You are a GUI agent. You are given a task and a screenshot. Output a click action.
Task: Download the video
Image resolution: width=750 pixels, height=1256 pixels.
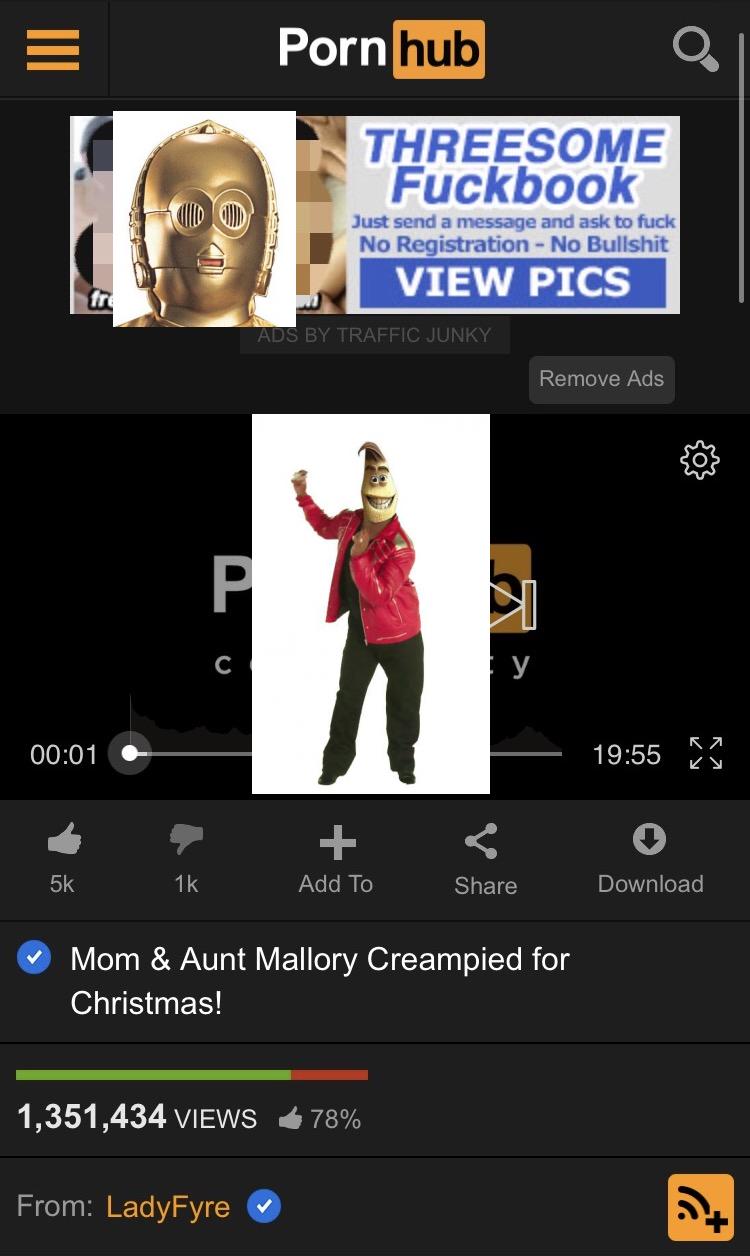pyautogui.click(x=650, y=858)
